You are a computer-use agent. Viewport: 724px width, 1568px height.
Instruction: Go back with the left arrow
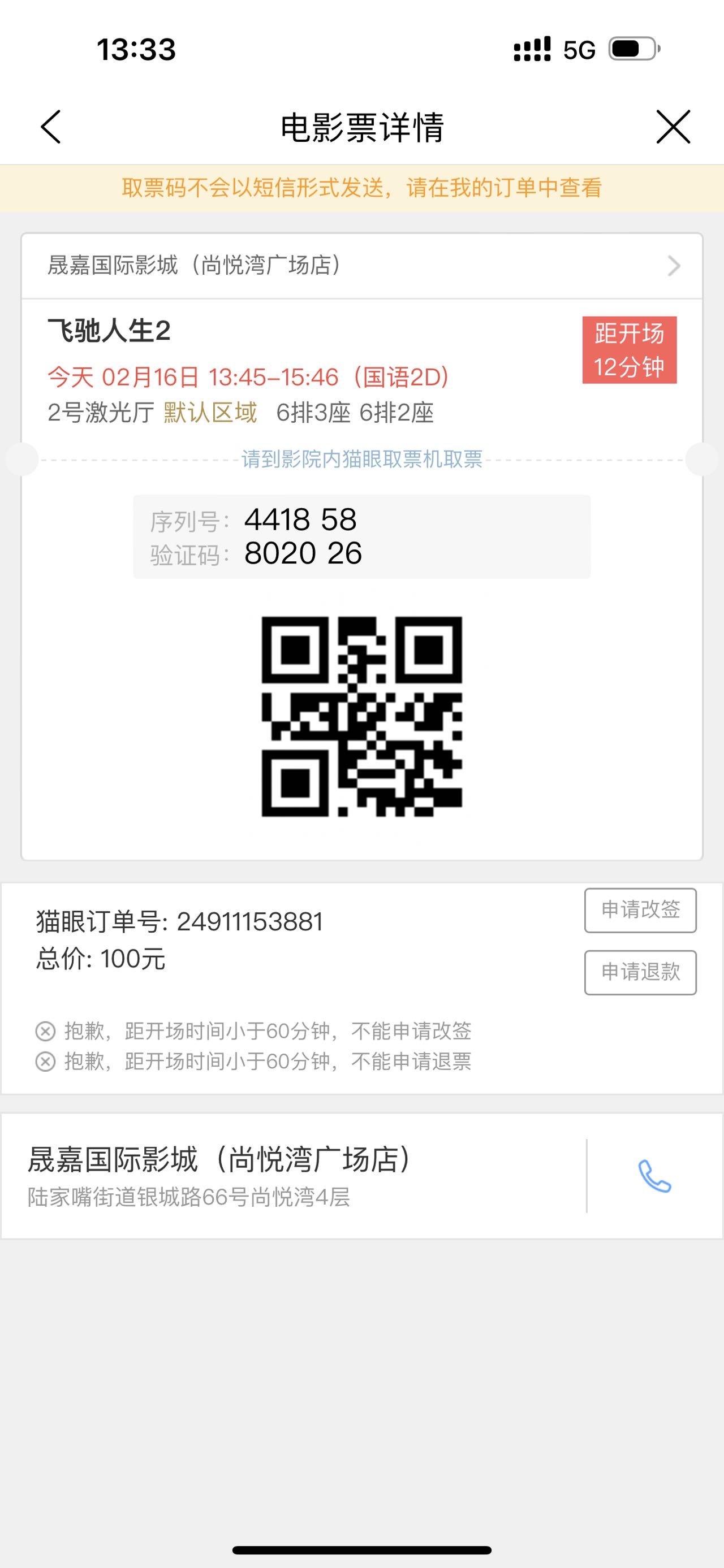pos(50,127)
